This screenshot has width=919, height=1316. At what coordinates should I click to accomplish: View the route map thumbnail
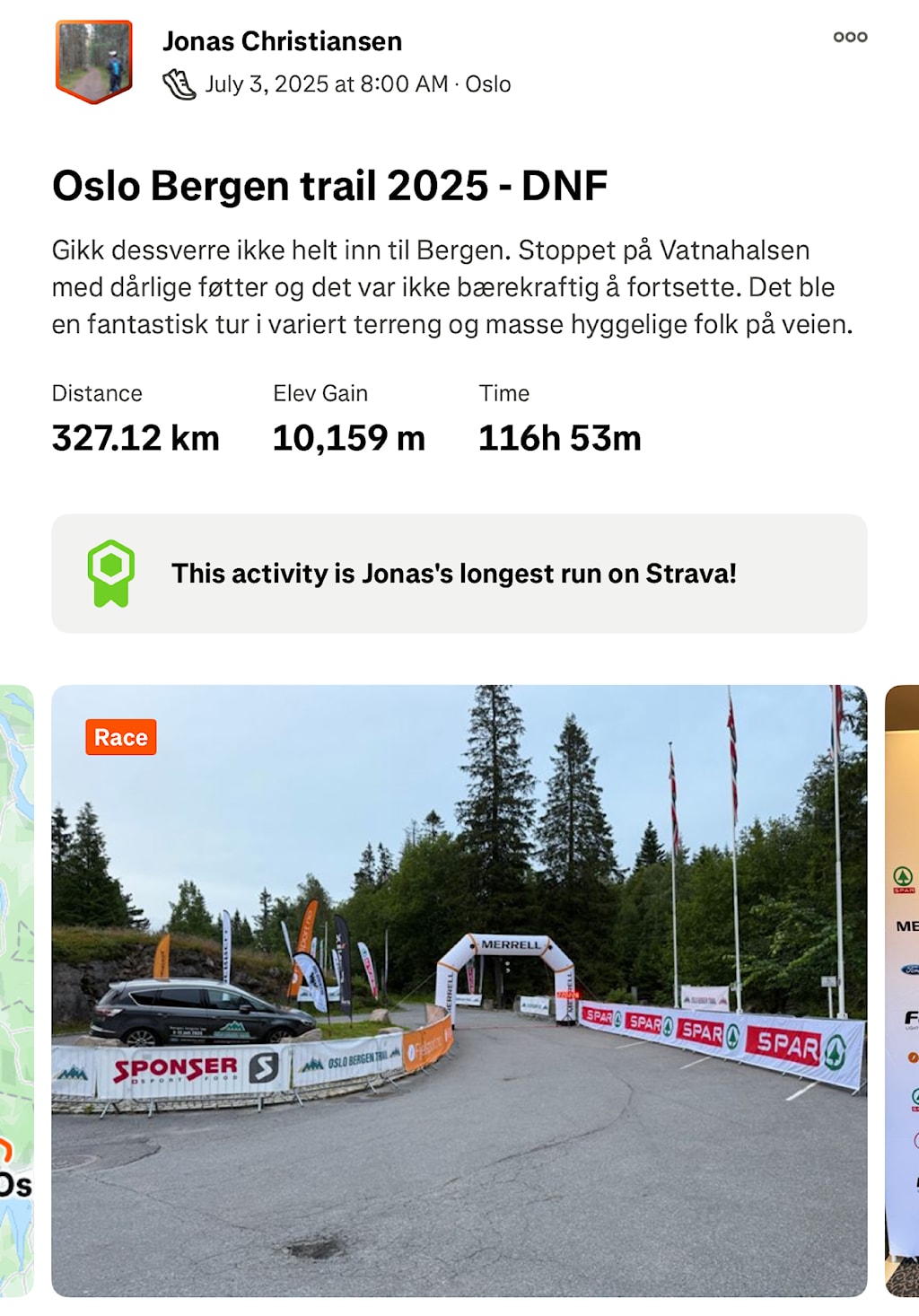16,990
